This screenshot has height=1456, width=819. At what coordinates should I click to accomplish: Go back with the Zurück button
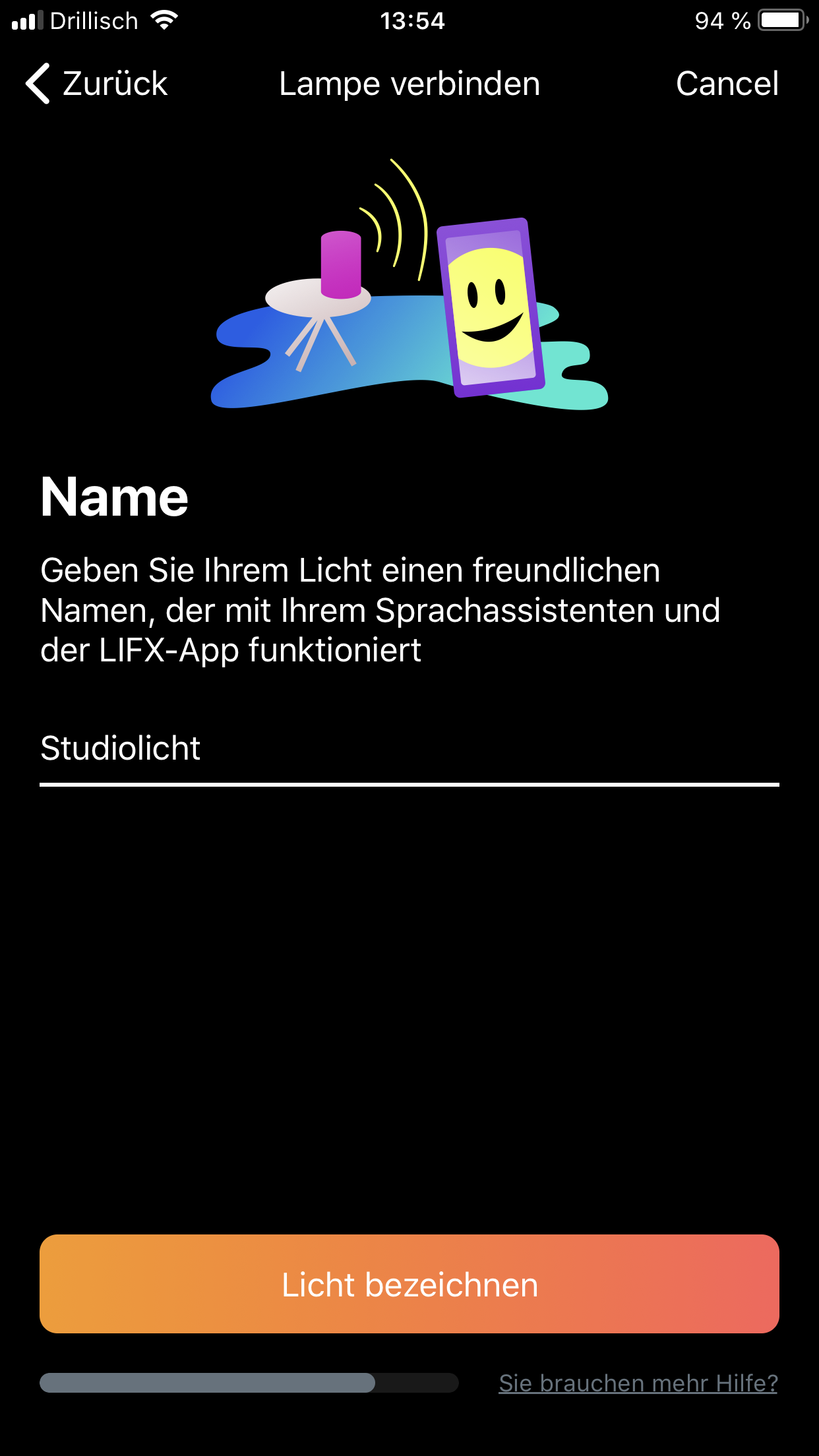tap(97, 84)
